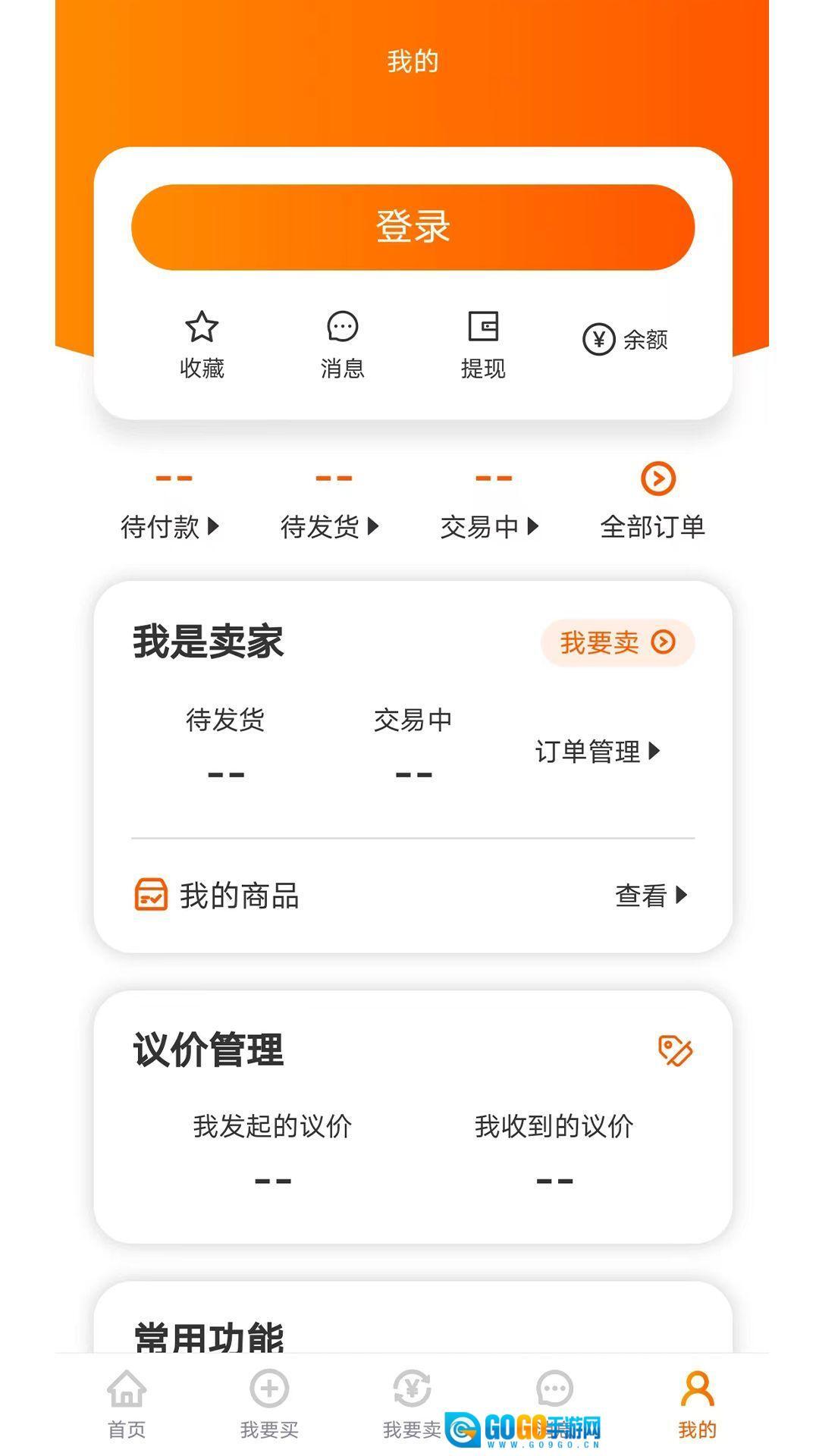The image size is (819, 1456).
Task: Tap the 我要卖 button in seller card
Action: [617, 642]
